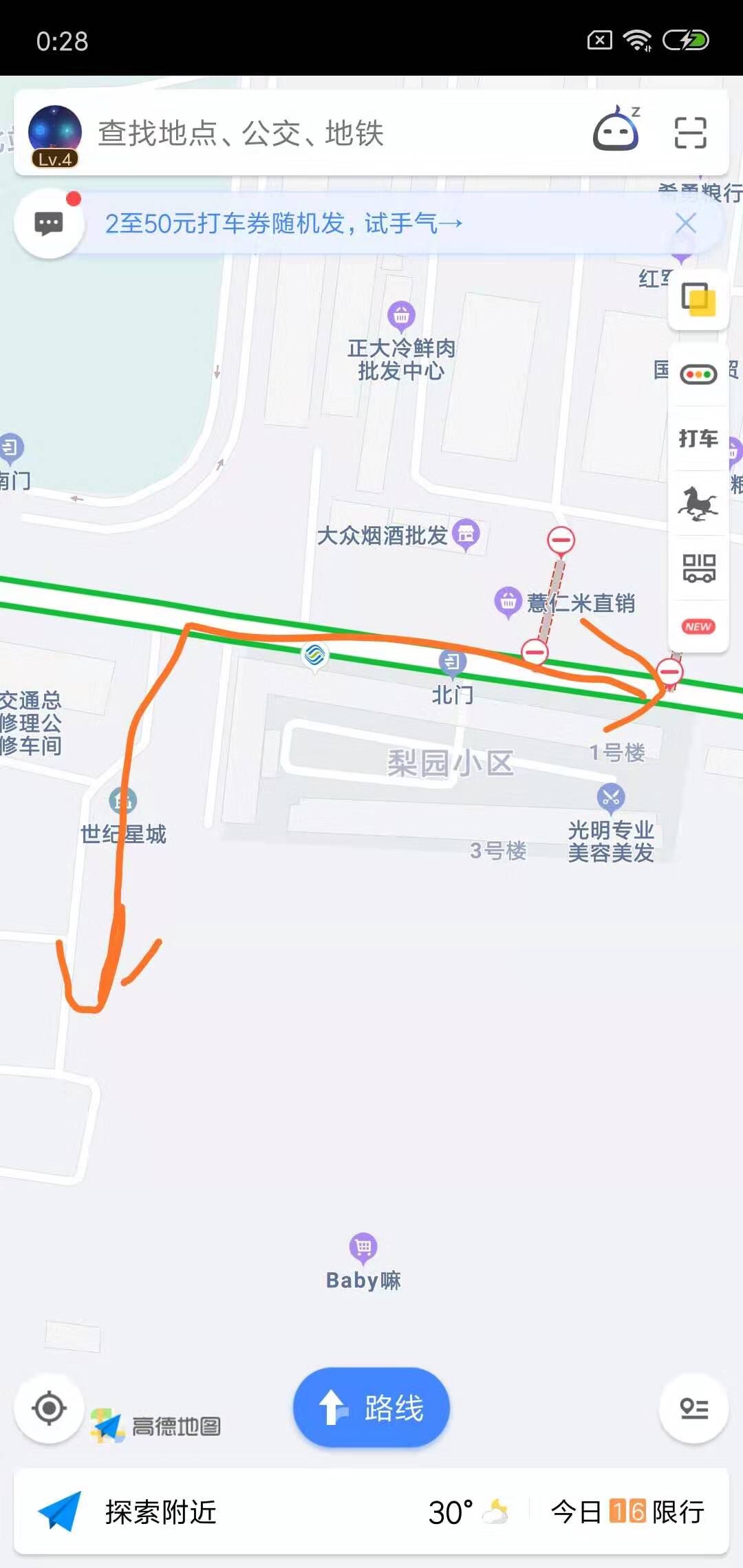743x1568 pixels.
Task: Open the messages bubble icon
Action: click(x=49, y=224)
